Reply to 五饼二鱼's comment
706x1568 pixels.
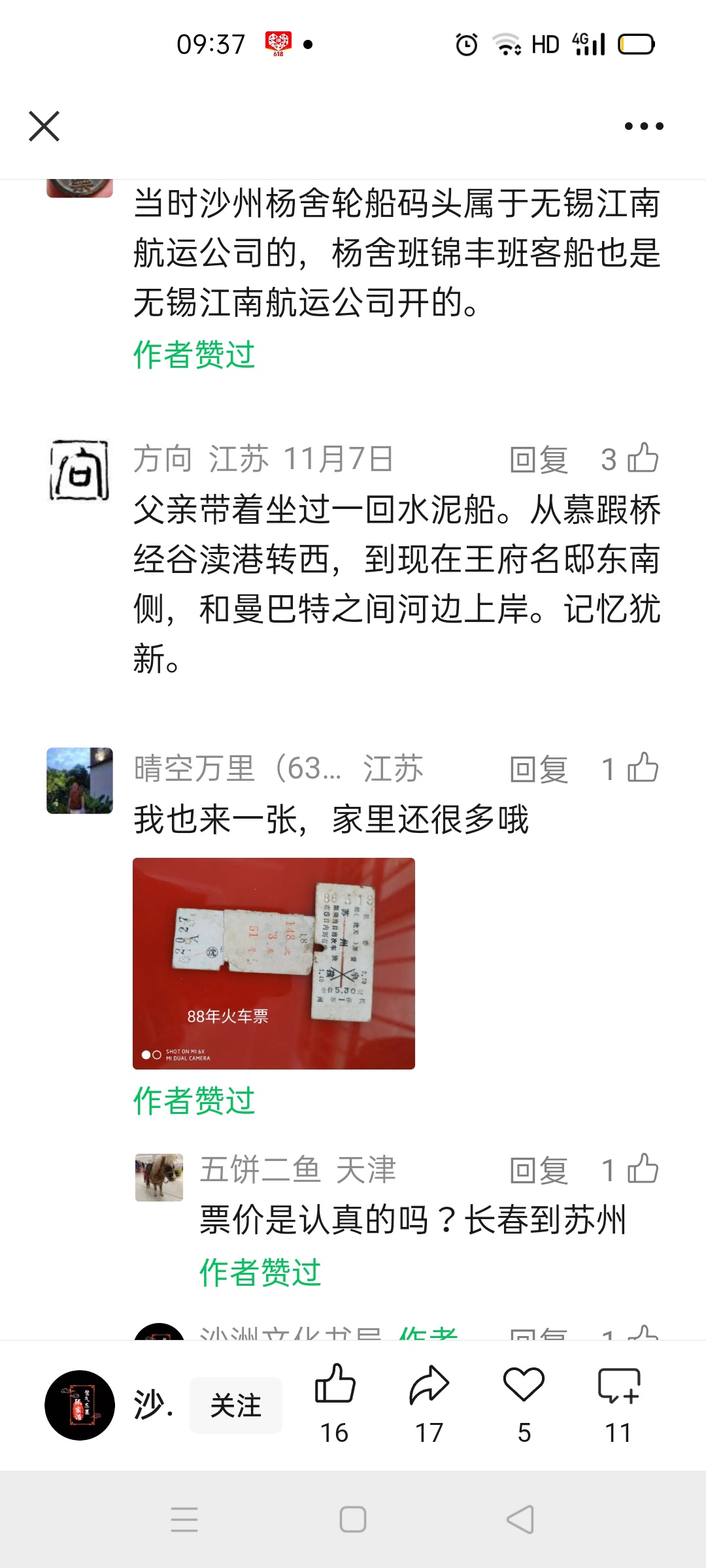click(x=539, y=1171)
